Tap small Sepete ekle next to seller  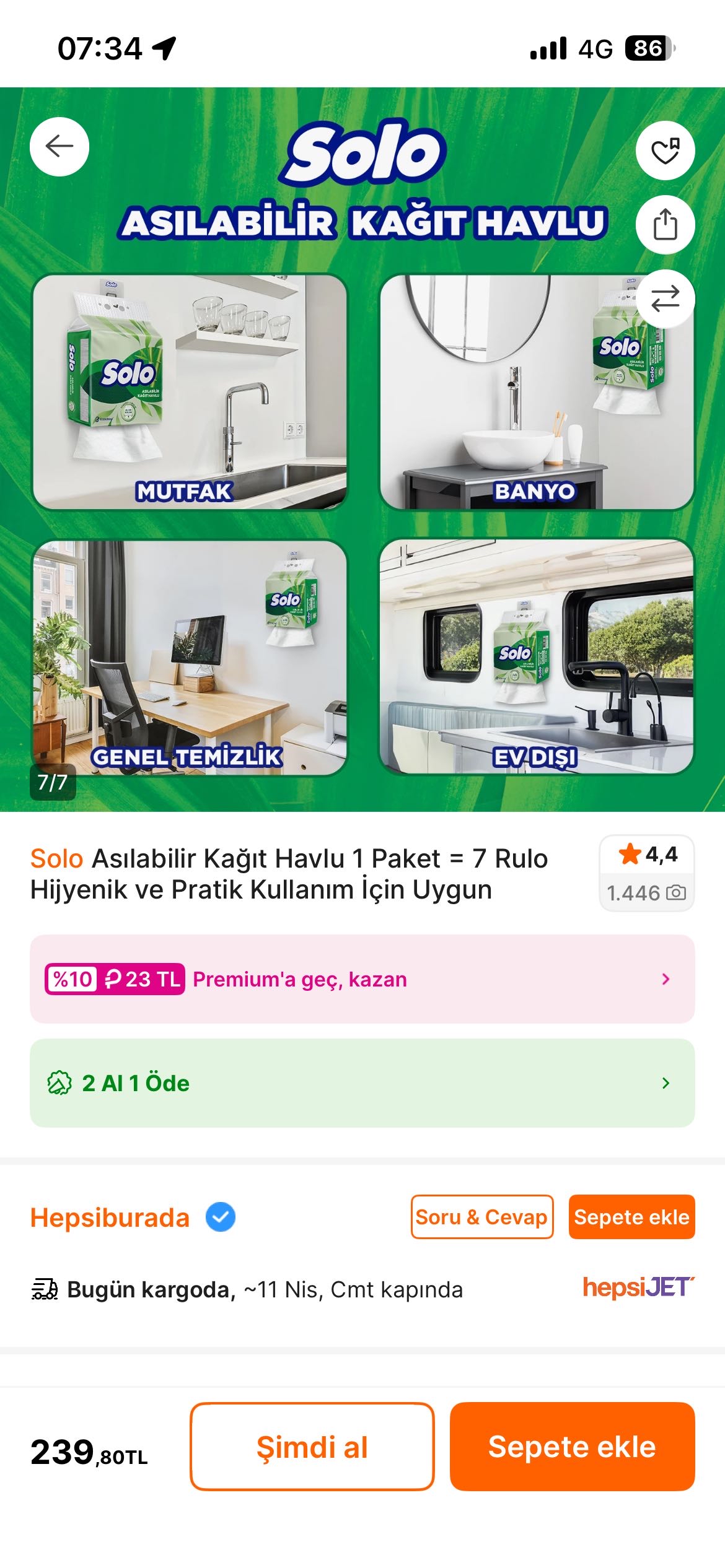pyautogui.click(x=631, y=1217)
